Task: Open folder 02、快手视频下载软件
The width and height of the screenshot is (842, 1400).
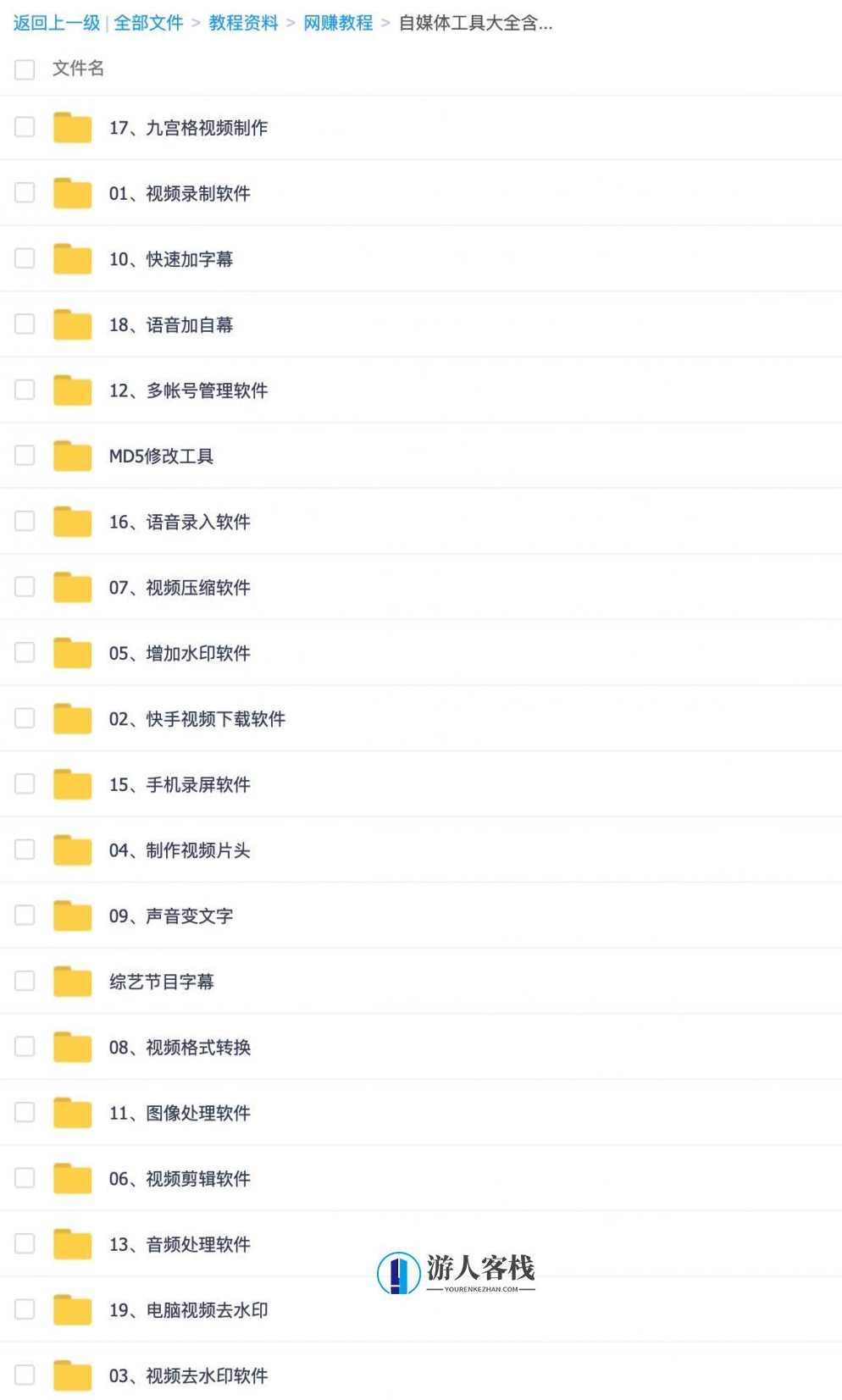Action: [x=197, y=719]
